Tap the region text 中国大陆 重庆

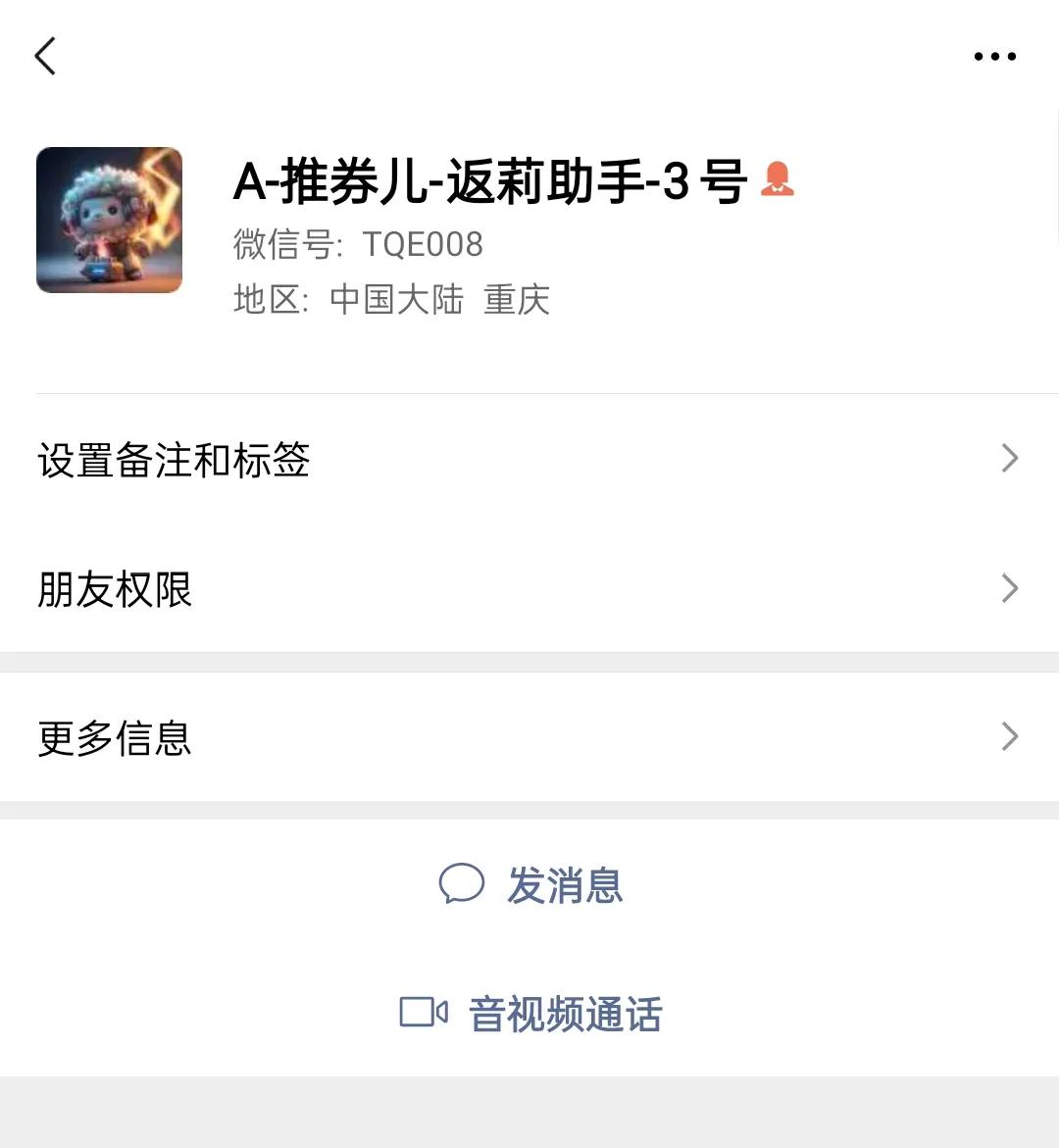click(441, 301)
